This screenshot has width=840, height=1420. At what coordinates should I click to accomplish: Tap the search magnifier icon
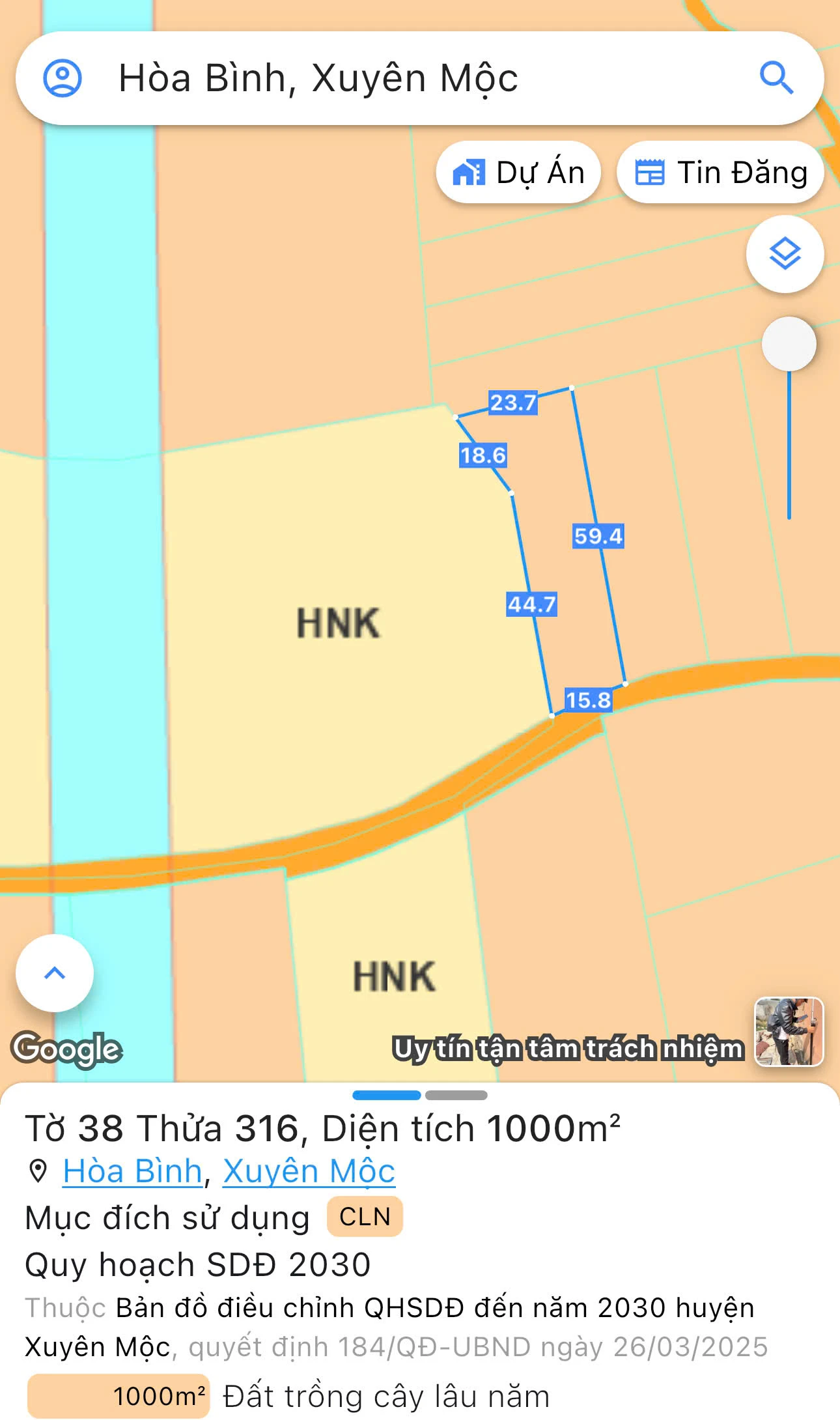coord(776,78)
